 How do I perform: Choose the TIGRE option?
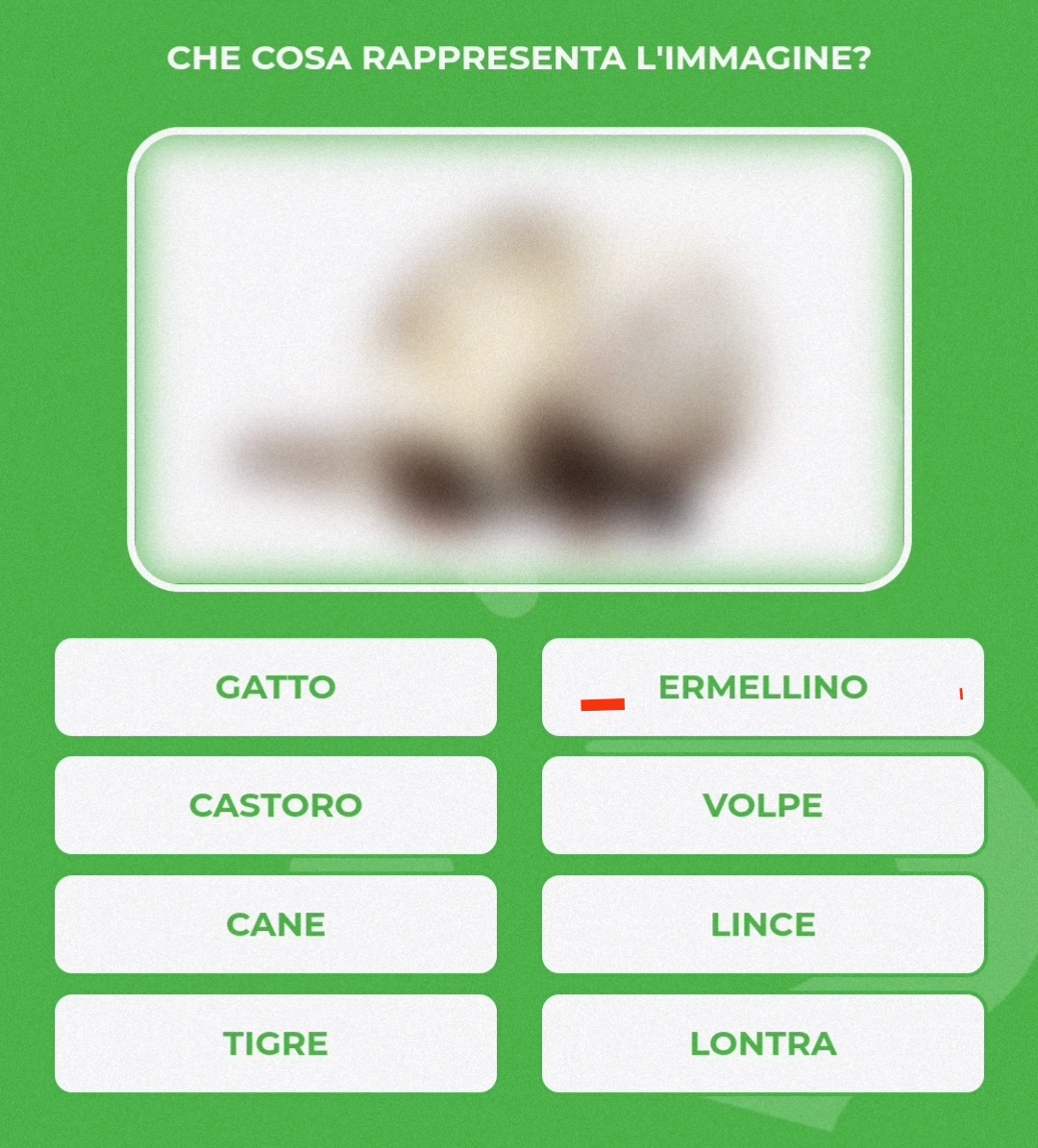276,1043
